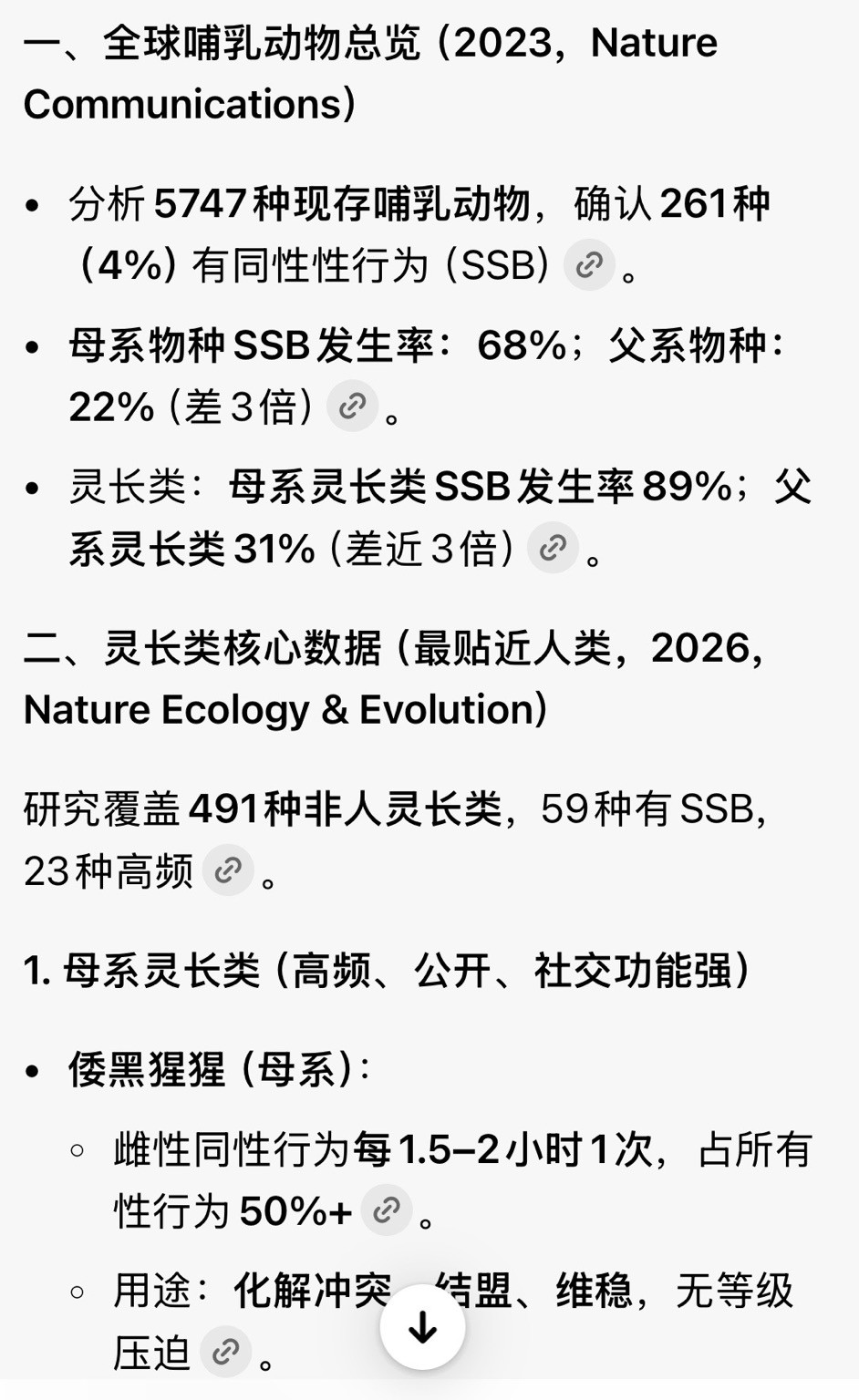
Task: Jump to bottom with the down arrow button
Action: coord(422,1328)
